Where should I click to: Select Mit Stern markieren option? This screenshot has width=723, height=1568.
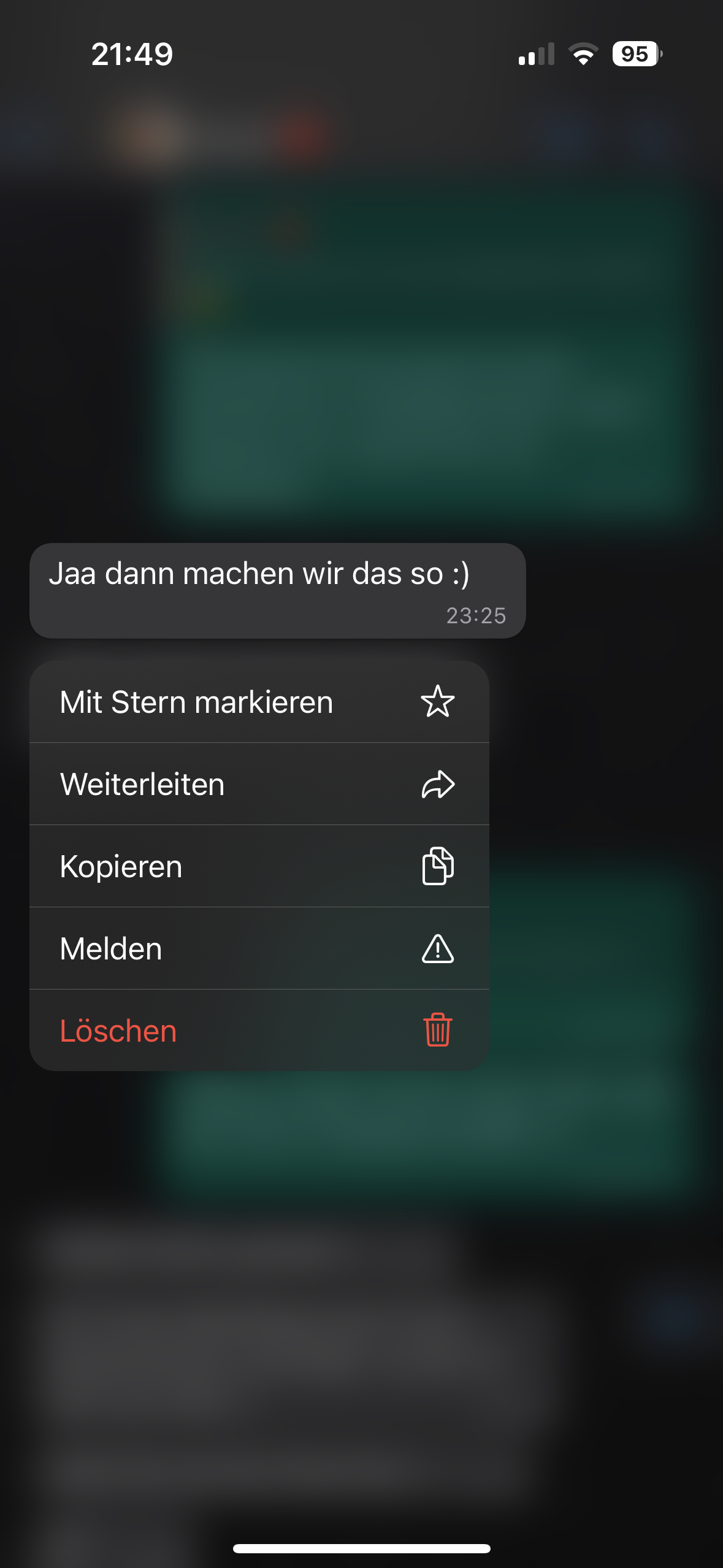(259, 702)
